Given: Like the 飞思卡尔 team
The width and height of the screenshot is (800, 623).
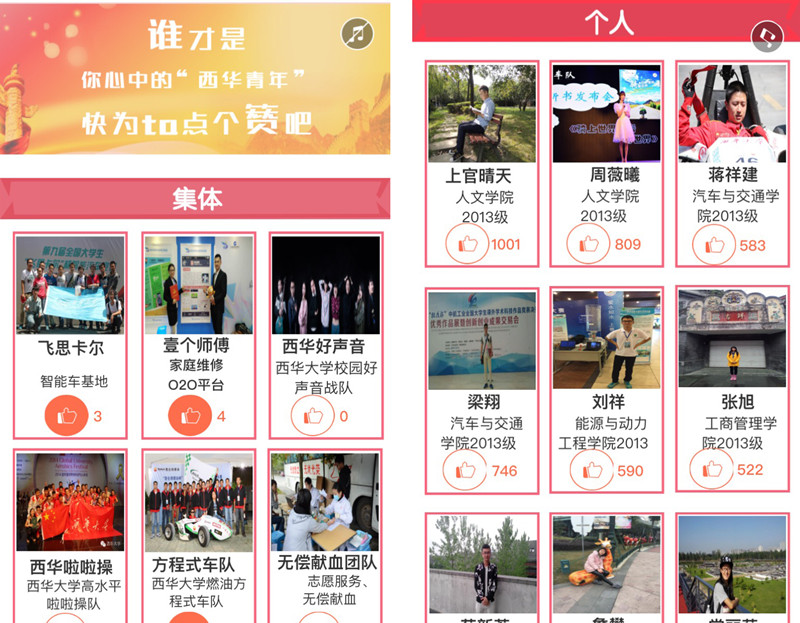Looking at the screenshot, I should pos(67,416).
